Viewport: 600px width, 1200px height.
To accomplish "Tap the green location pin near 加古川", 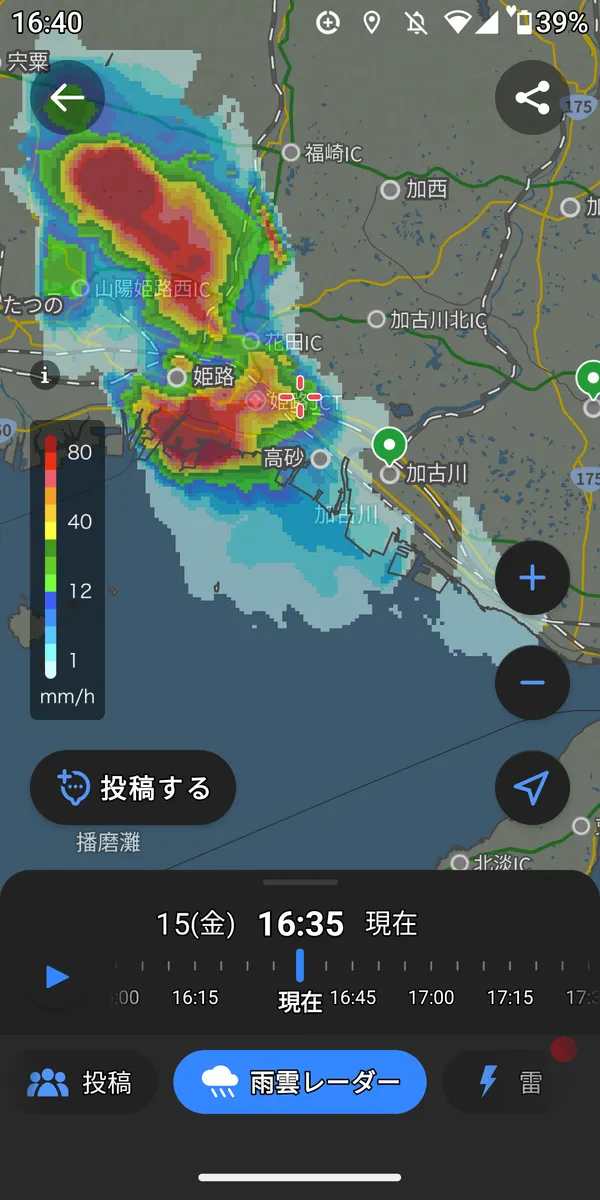I will coord(390,444).
